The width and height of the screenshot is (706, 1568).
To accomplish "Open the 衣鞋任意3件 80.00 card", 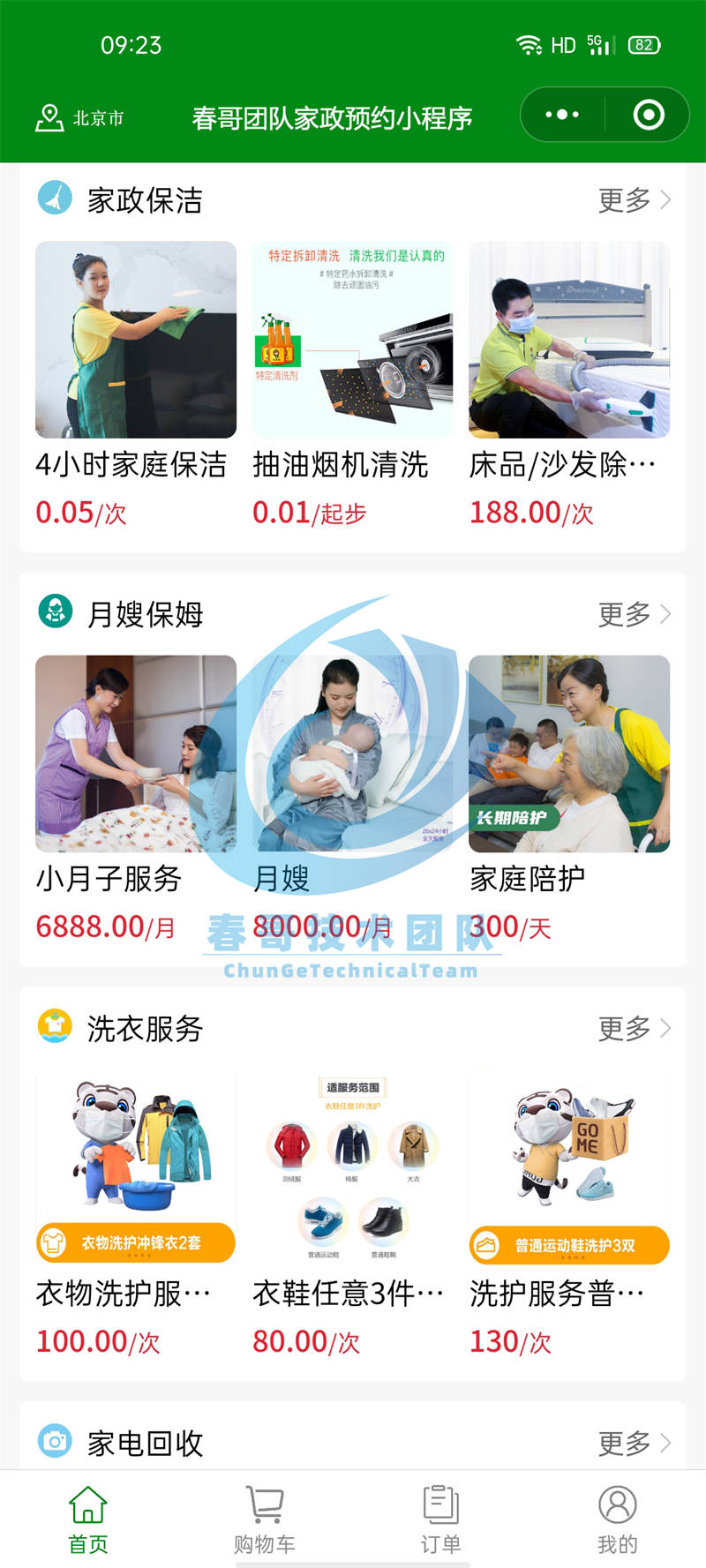I will tap(352, 1213).
